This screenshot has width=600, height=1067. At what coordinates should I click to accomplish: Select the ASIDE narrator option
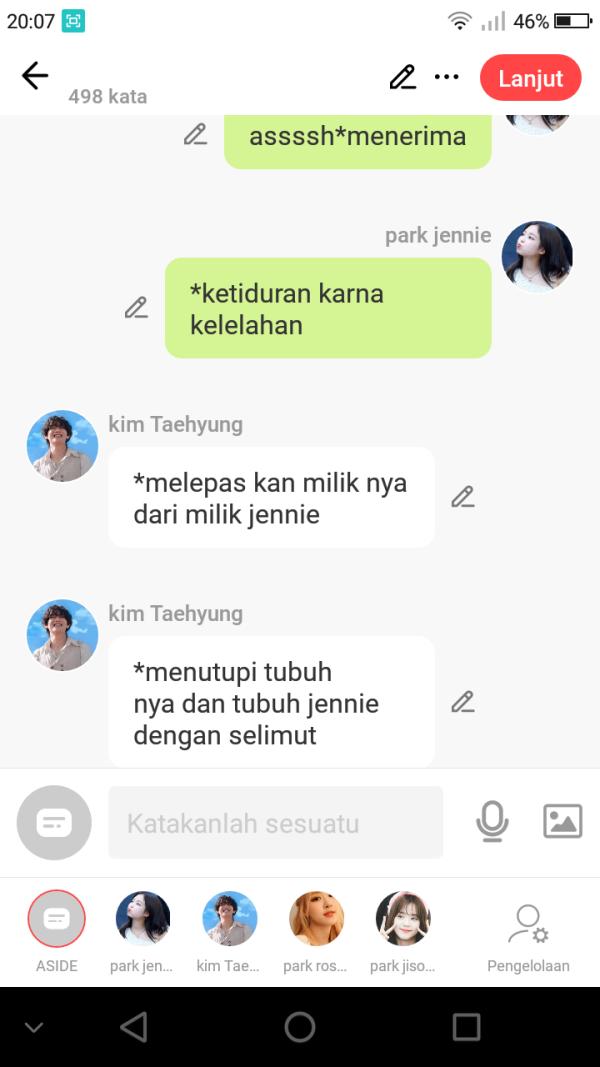coord(57,919)
